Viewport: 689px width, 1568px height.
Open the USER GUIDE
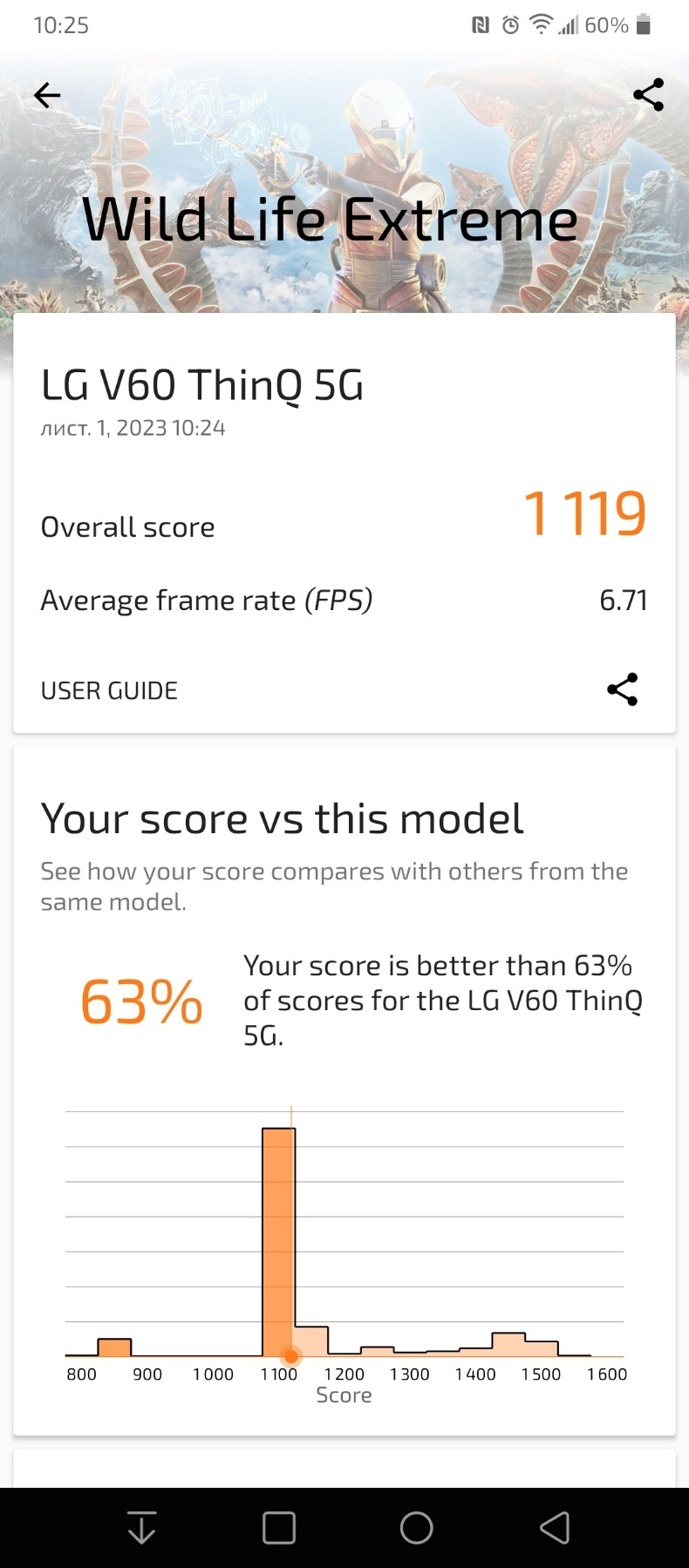click(x=109, y=690)
